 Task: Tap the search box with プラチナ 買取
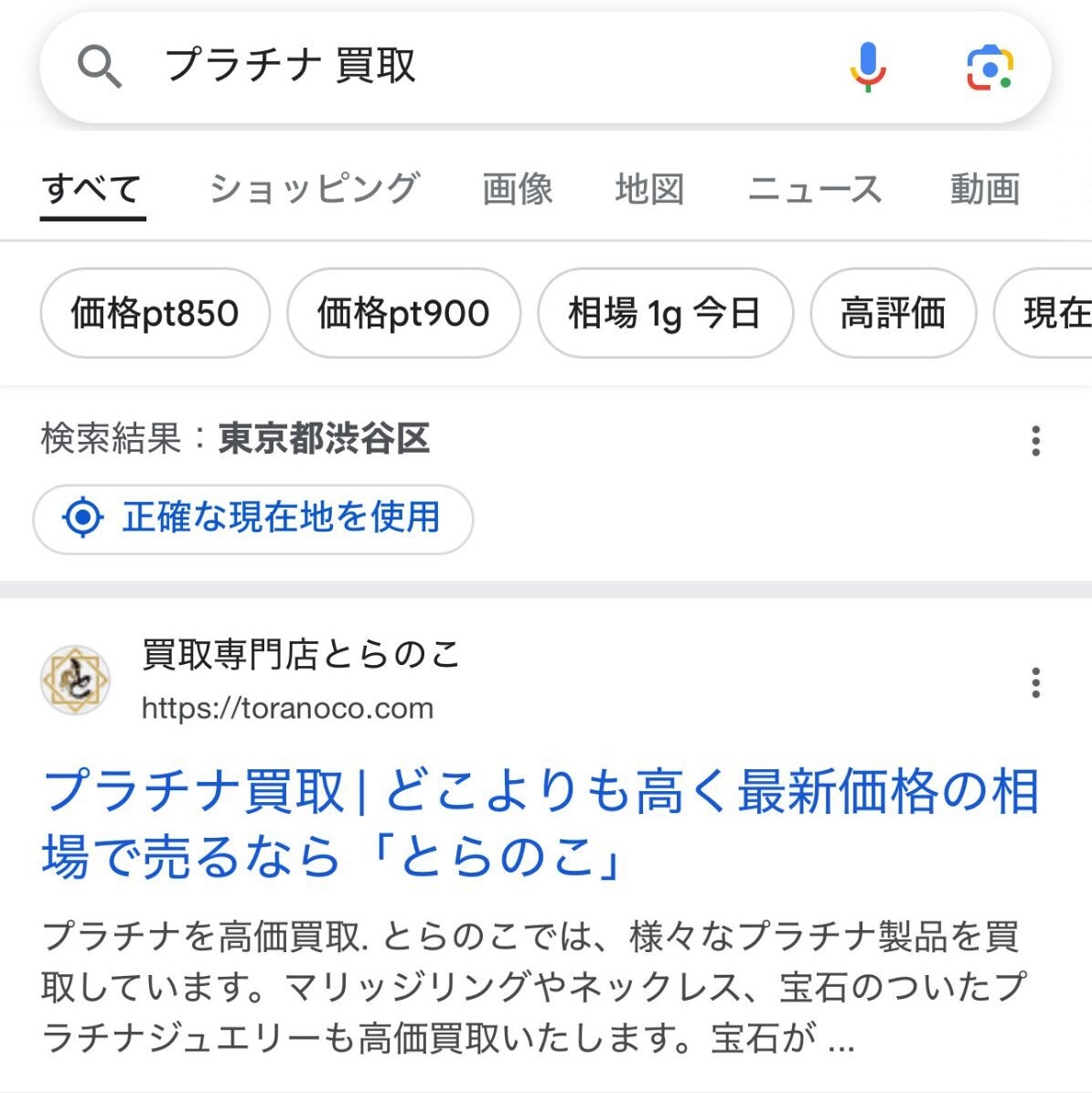coord(457,66)
